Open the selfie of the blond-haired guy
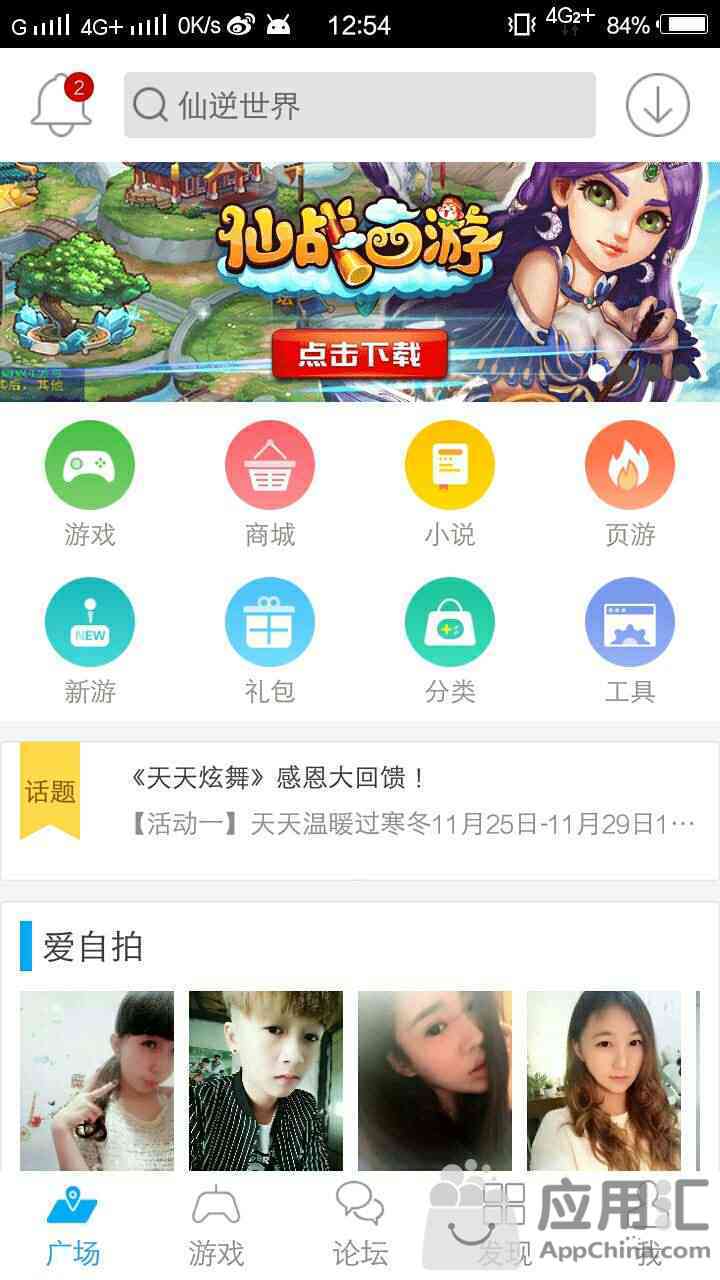The width and height of the screenshot is (720, 1280). click(266, 1080)
